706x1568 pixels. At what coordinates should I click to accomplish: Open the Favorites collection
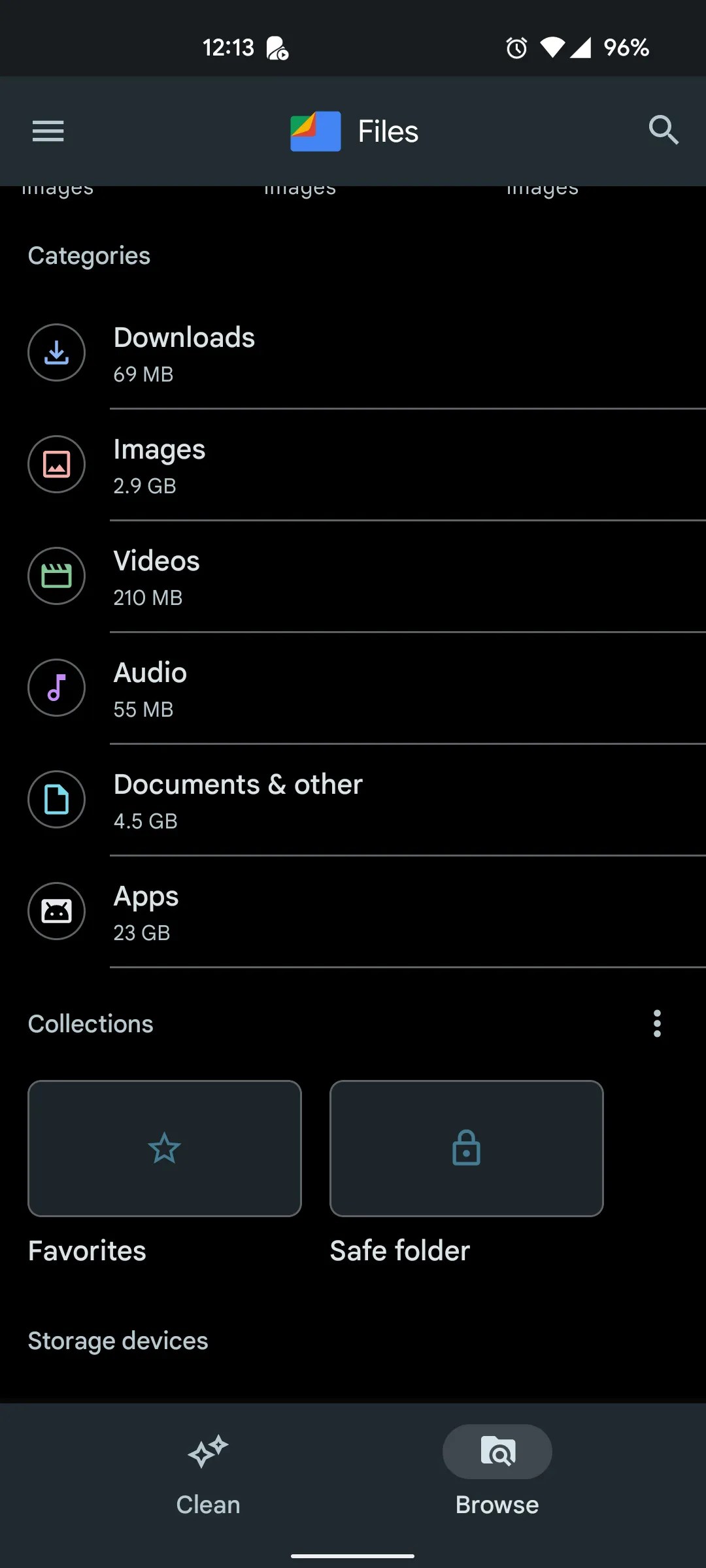tap(165, 1149)
